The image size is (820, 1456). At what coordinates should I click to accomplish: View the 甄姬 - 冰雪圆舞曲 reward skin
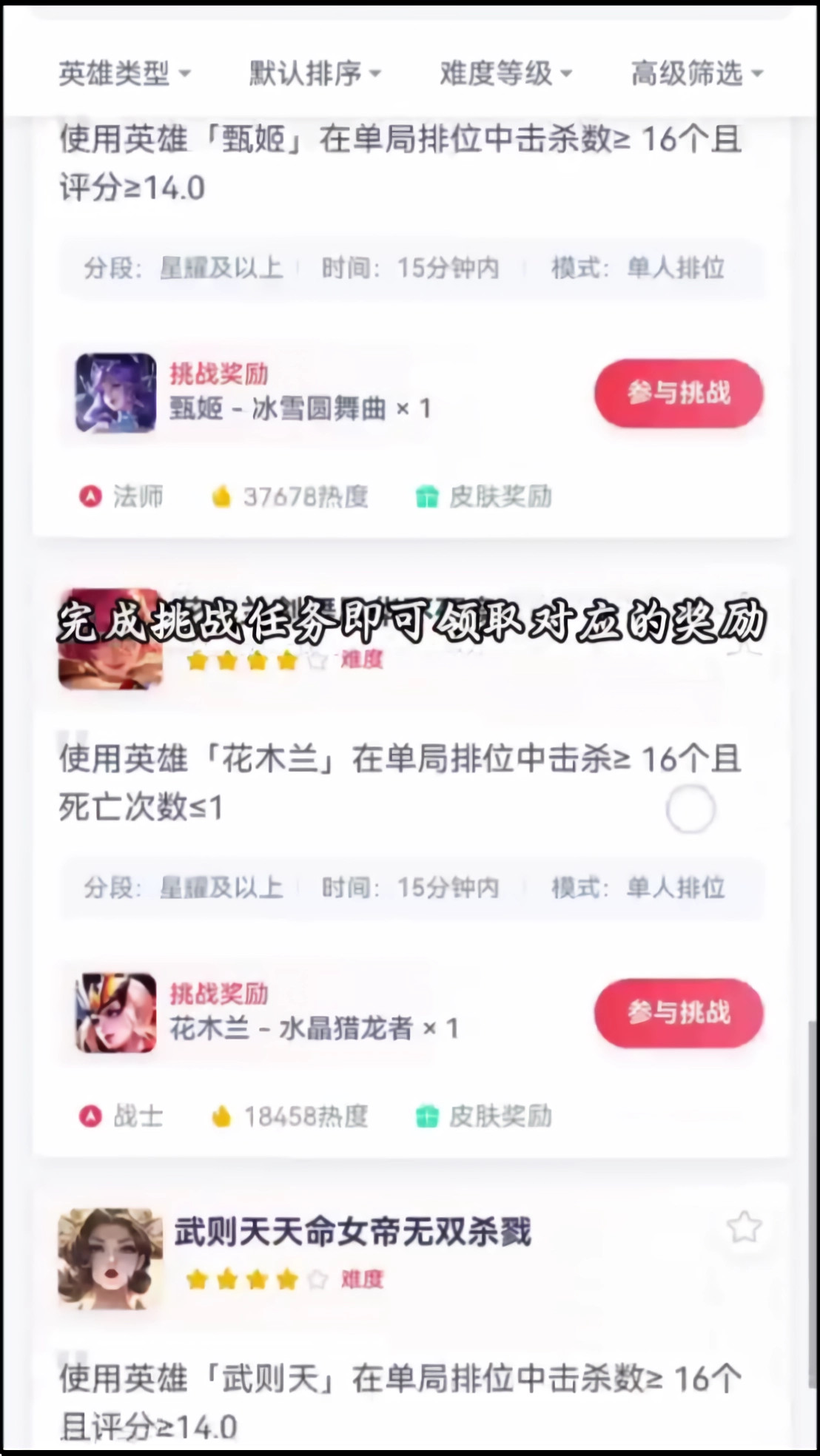point(116,393)
